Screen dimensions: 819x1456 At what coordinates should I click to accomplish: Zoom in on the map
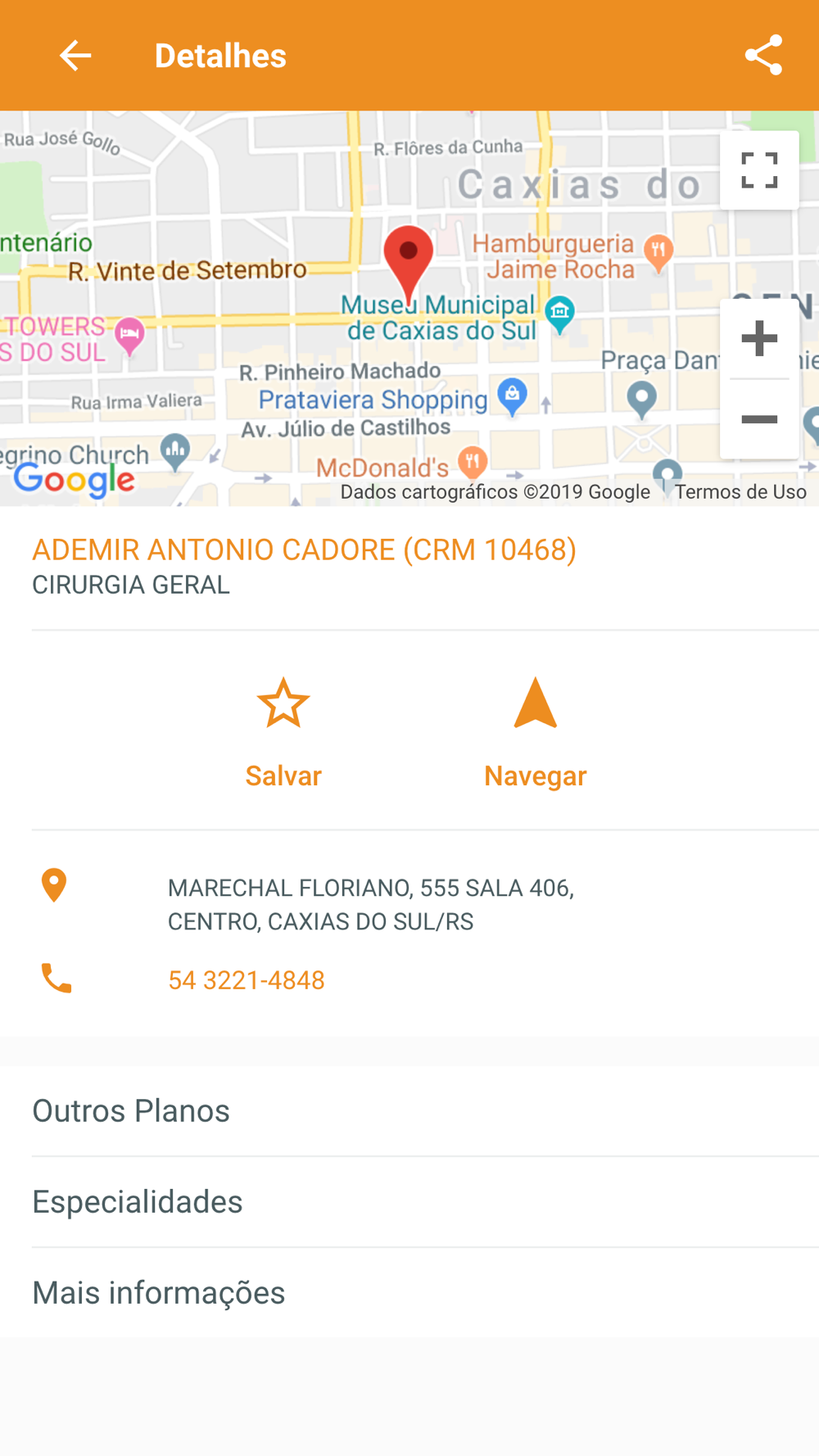click(x=759, y=339)
